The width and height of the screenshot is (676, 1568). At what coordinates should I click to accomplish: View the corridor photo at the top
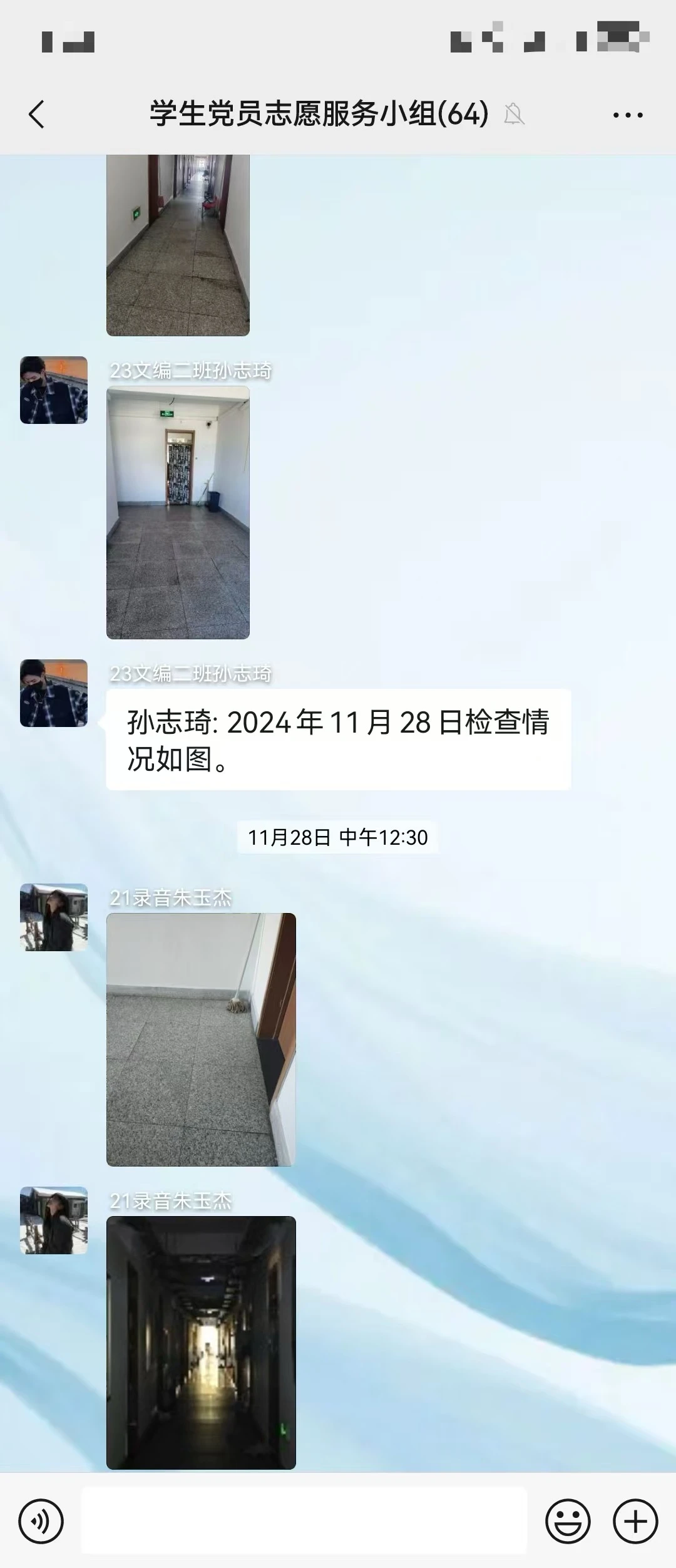(178, 244)
